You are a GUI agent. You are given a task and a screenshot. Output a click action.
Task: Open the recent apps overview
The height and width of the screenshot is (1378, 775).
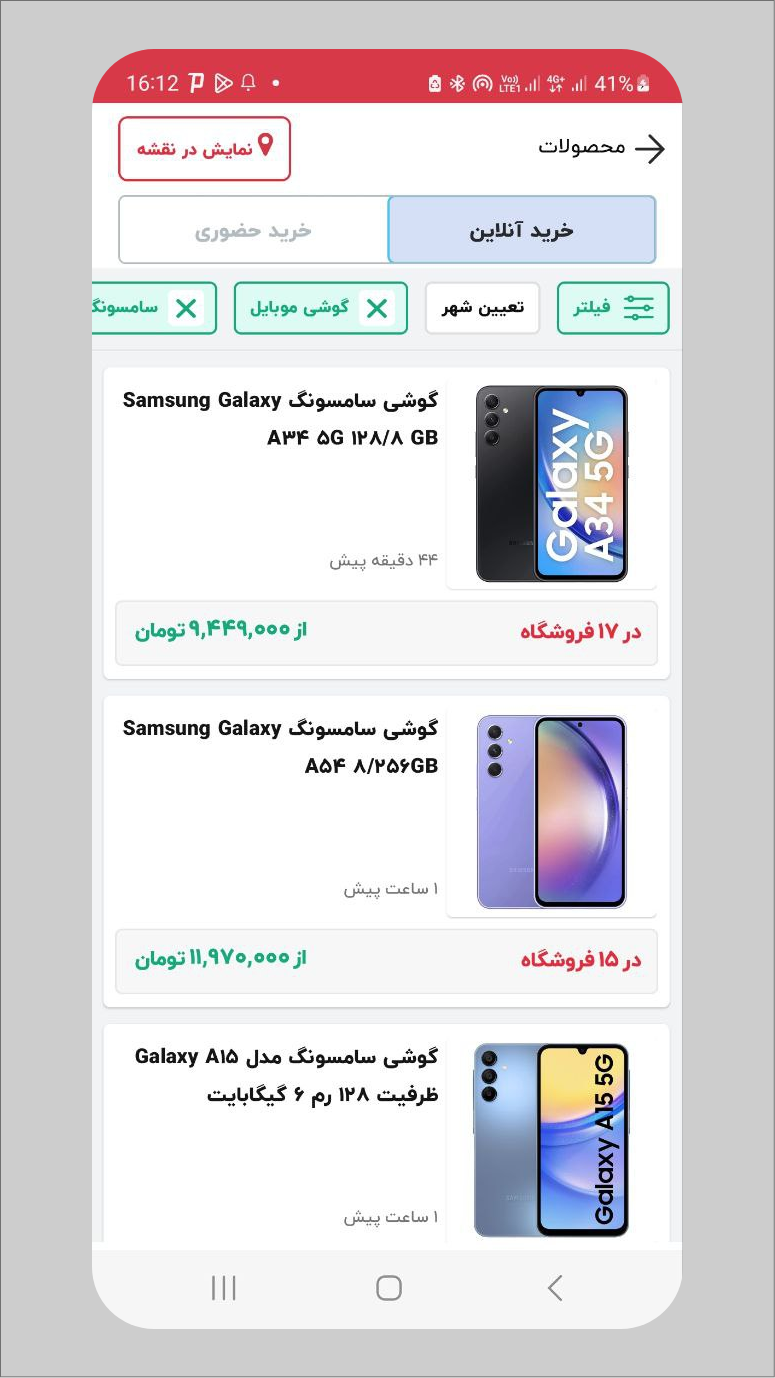(223, 1288)
